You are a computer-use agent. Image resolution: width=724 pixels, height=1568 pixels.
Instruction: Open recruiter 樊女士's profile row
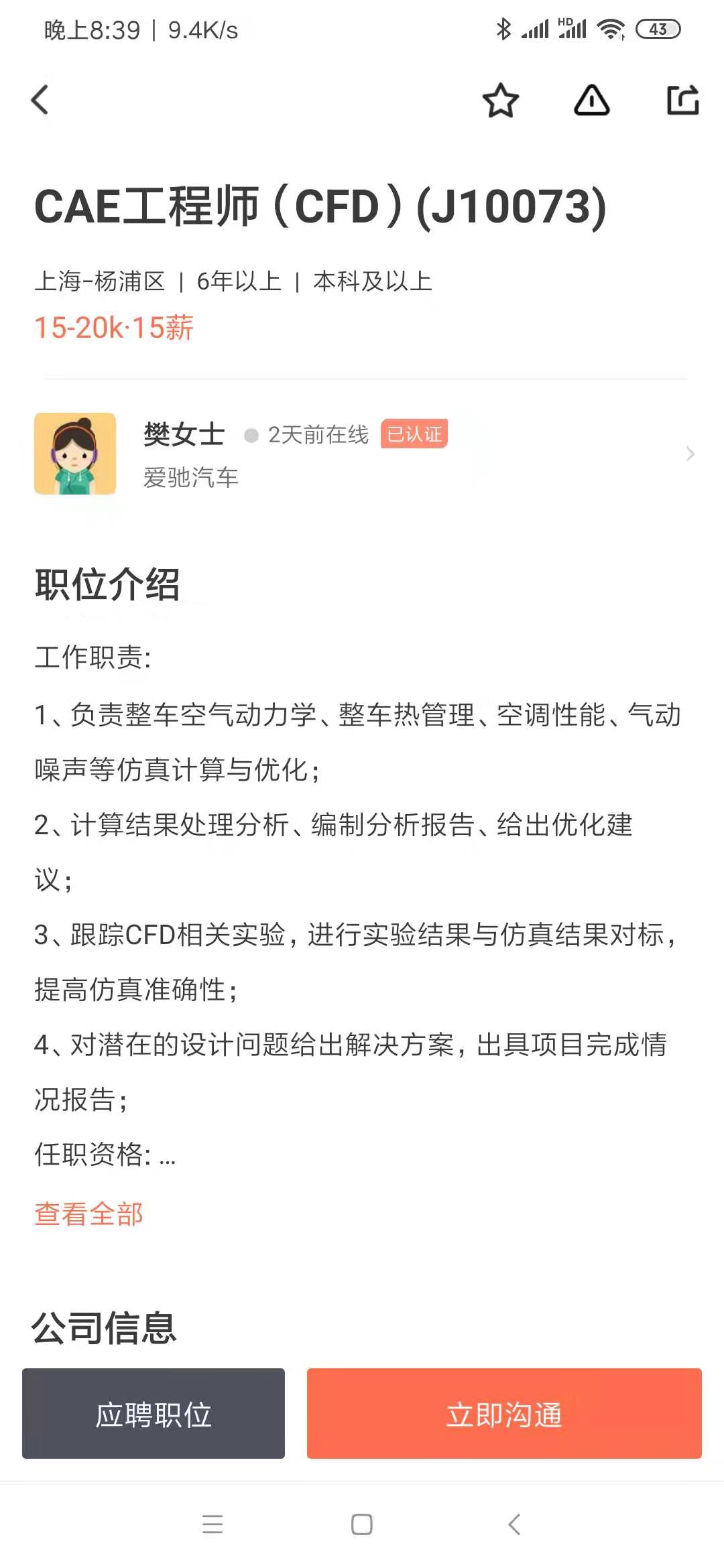[362, 454]
